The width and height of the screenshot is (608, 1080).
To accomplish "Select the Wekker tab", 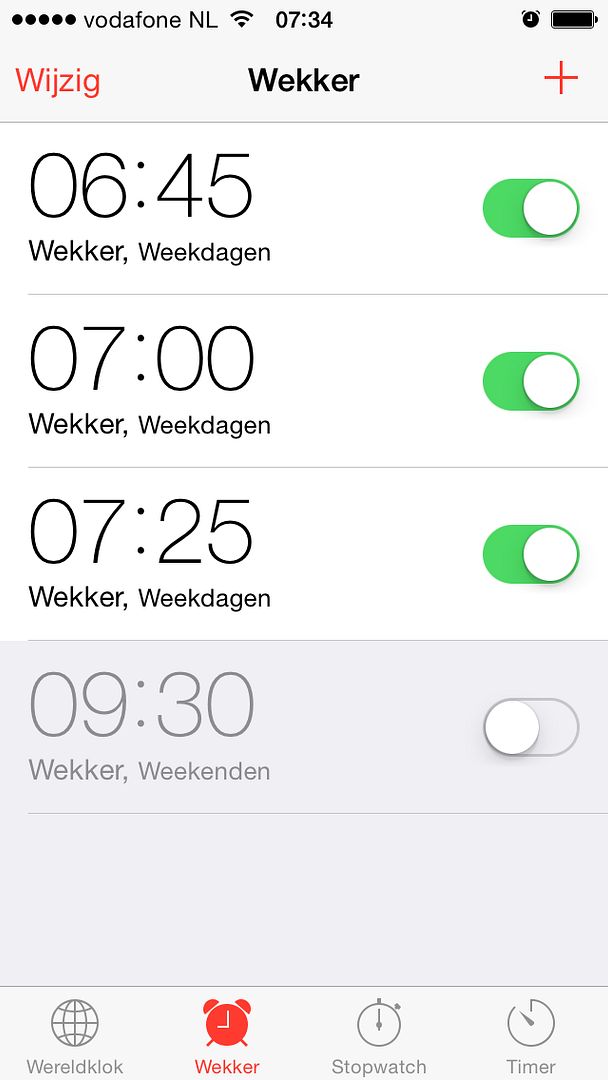I will point(227,1035).
